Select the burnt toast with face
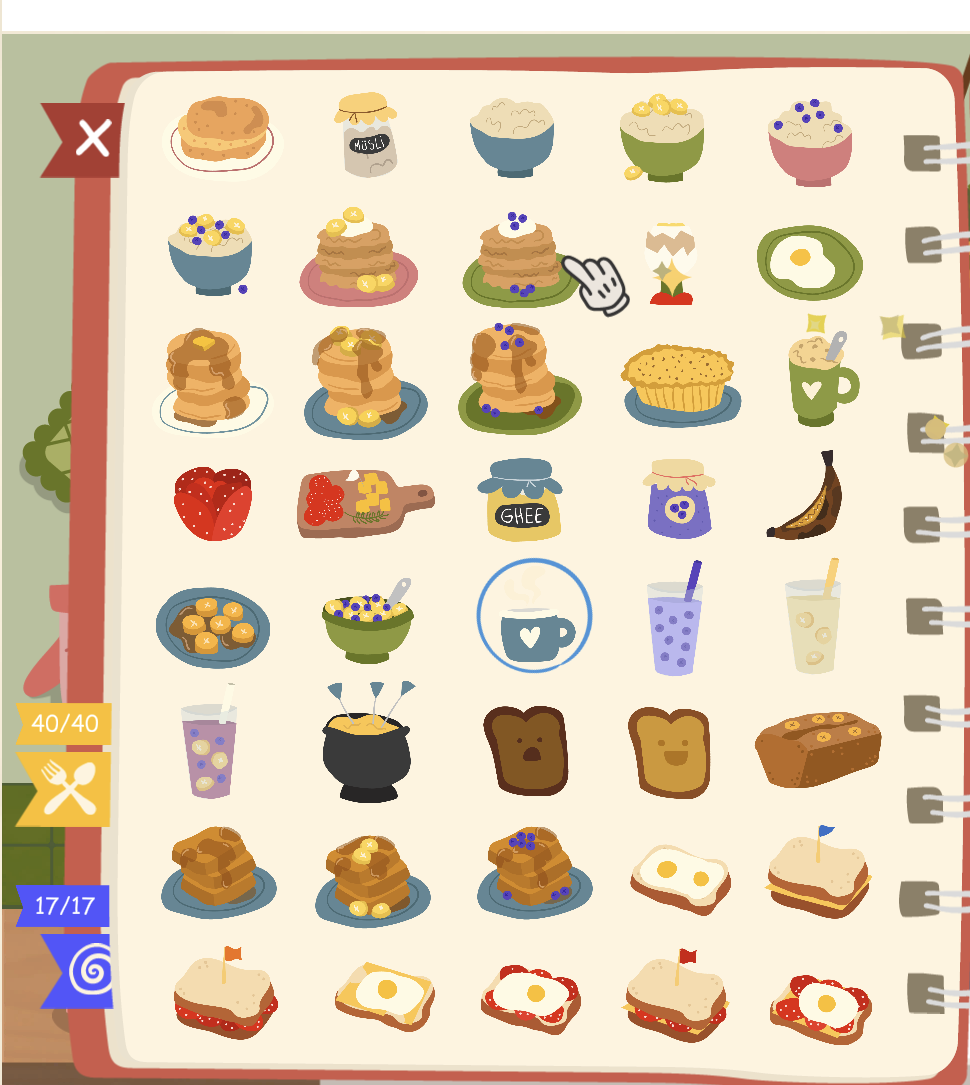Viewport: 970px width, 1085px height. 527,750
